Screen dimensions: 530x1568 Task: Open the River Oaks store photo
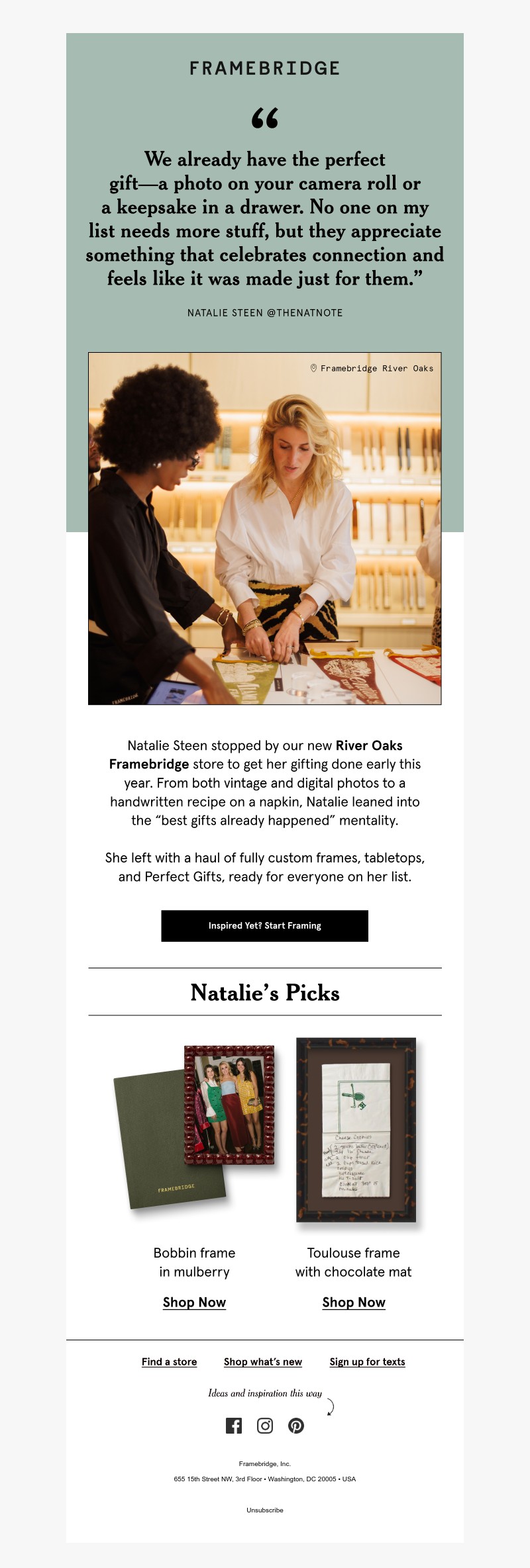click(x=264, y=528)
